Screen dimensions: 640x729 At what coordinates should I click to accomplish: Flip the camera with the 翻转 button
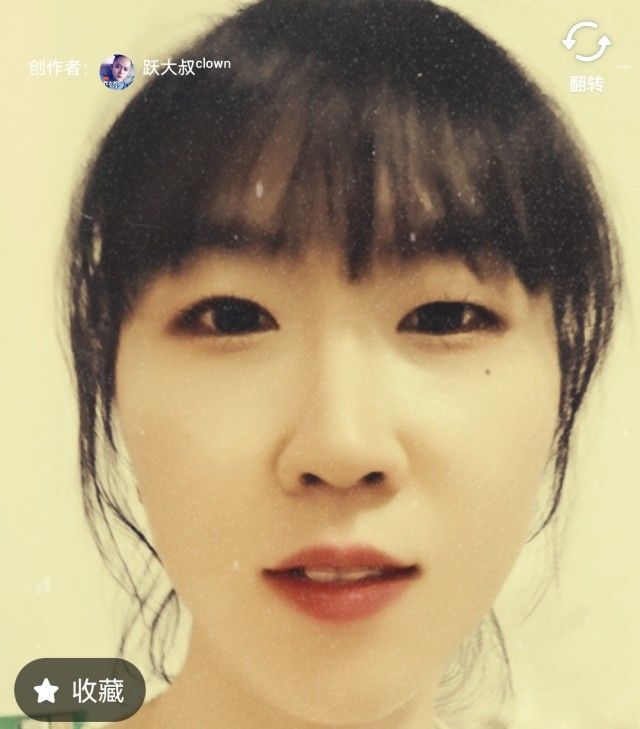(x=587, y=56)
